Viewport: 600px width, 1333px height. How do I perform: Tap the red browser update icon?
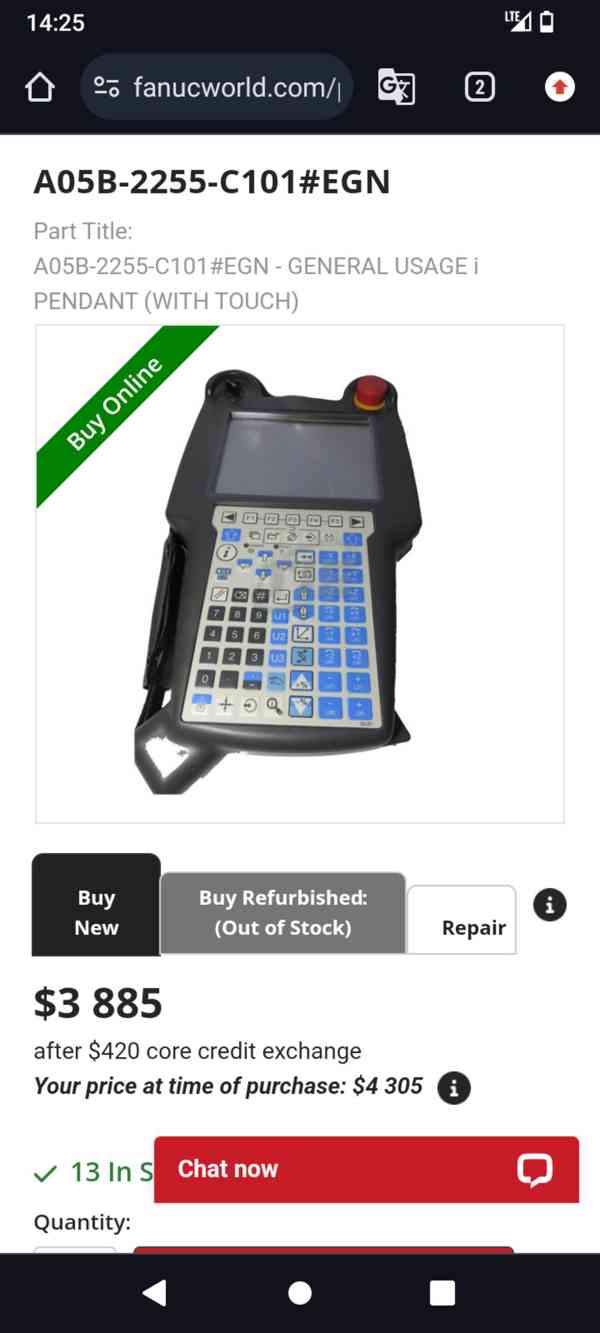559,88
